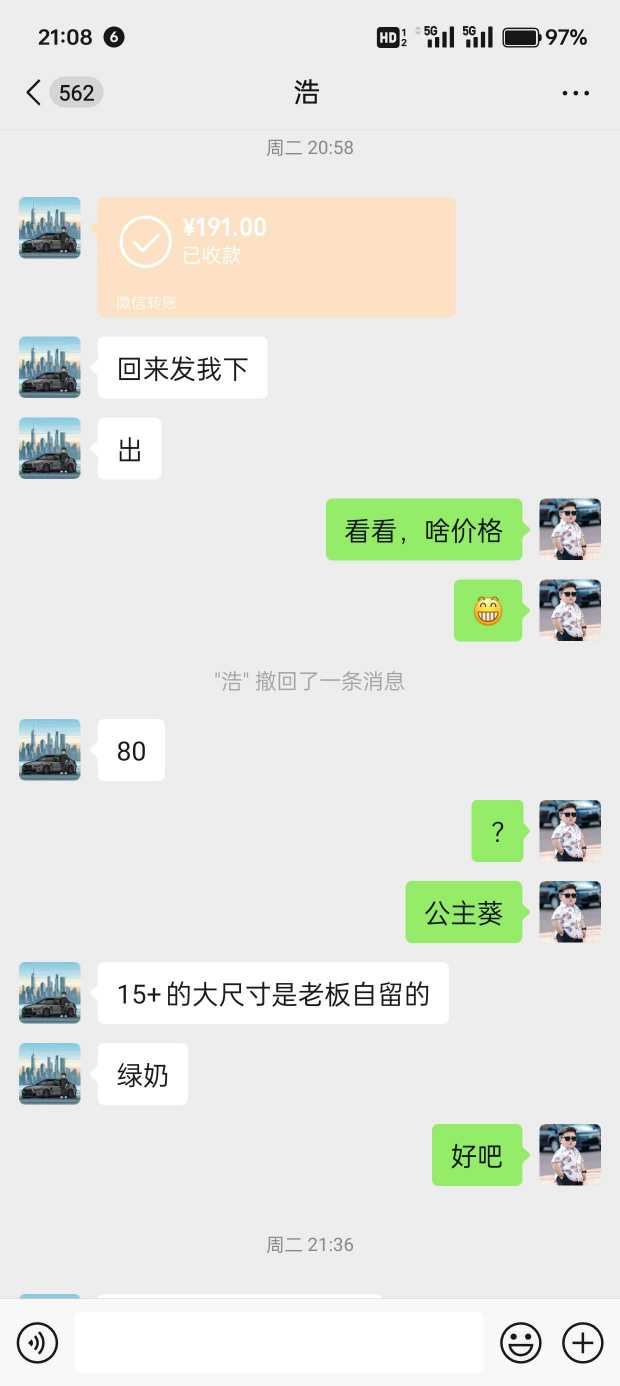The image size is (620, 1386).
Task: Open the ¥191.00 transfer receipt
Action: coord(276,257)
